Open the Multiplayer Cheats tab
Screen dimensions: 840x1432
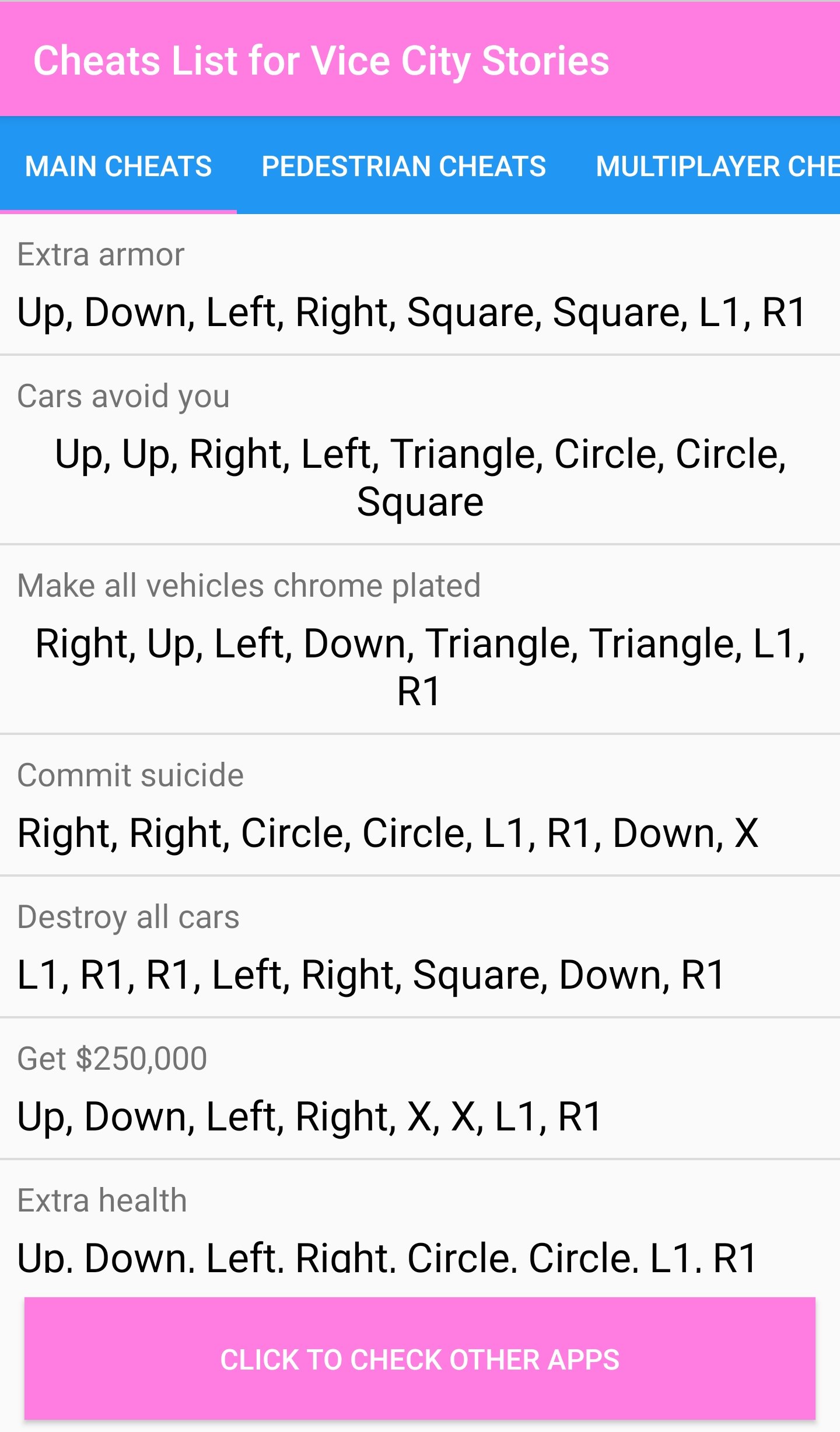pos(717,166)
